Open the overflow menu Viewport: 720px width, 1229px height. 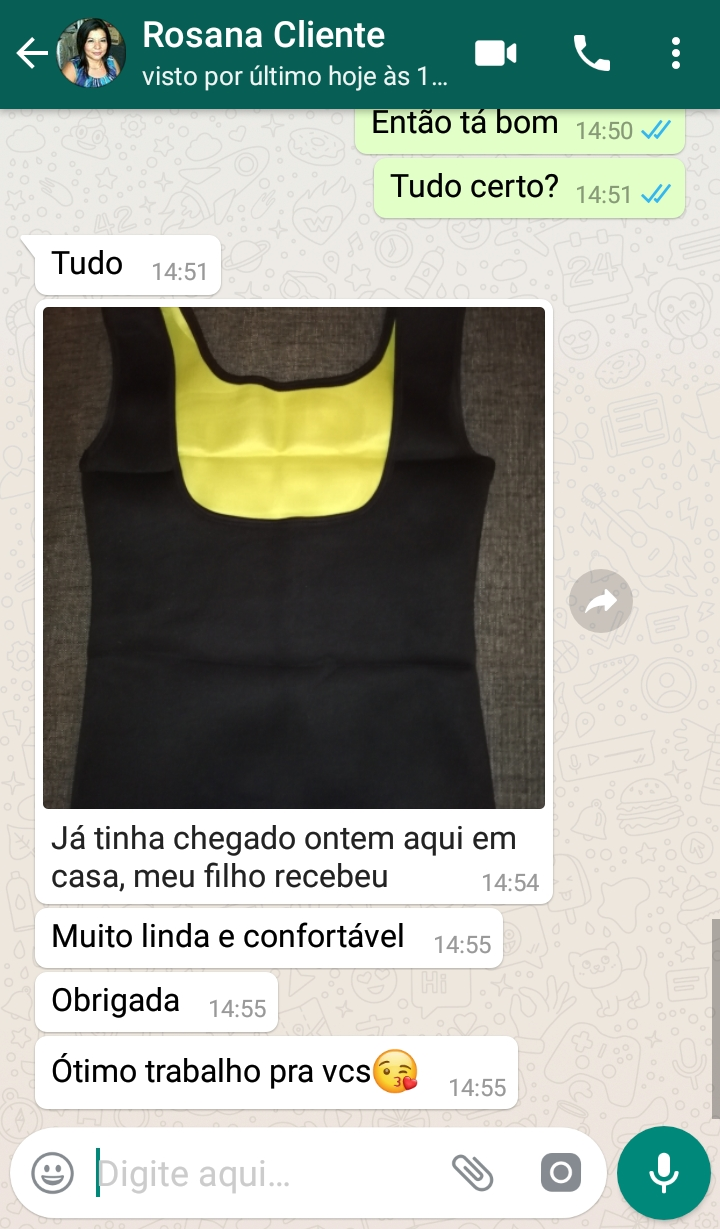[676, 53]
